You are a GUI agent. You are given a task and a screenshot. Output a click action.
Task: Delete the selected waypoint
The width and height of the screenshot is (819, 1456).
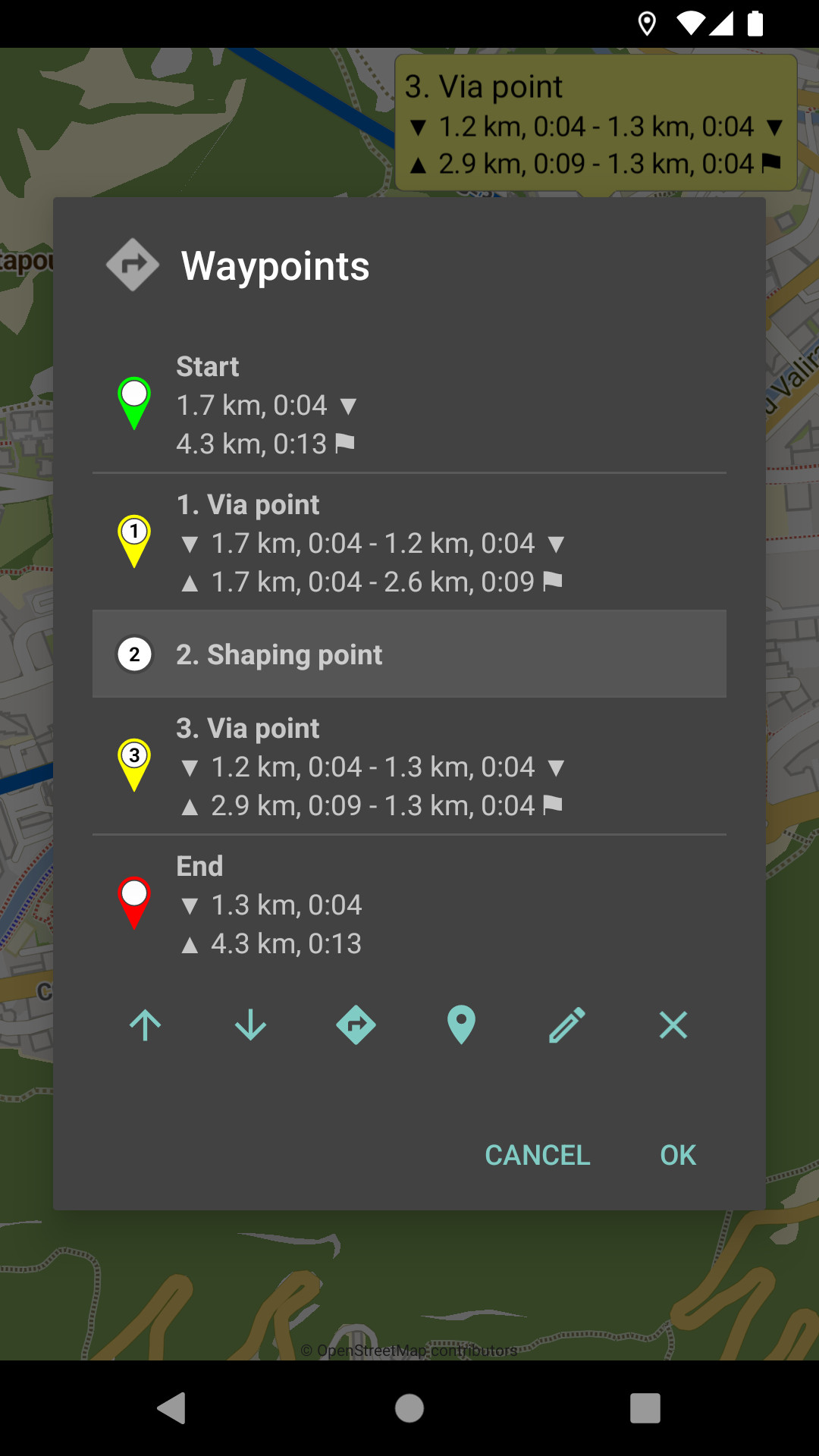[x=673, y=1025]
